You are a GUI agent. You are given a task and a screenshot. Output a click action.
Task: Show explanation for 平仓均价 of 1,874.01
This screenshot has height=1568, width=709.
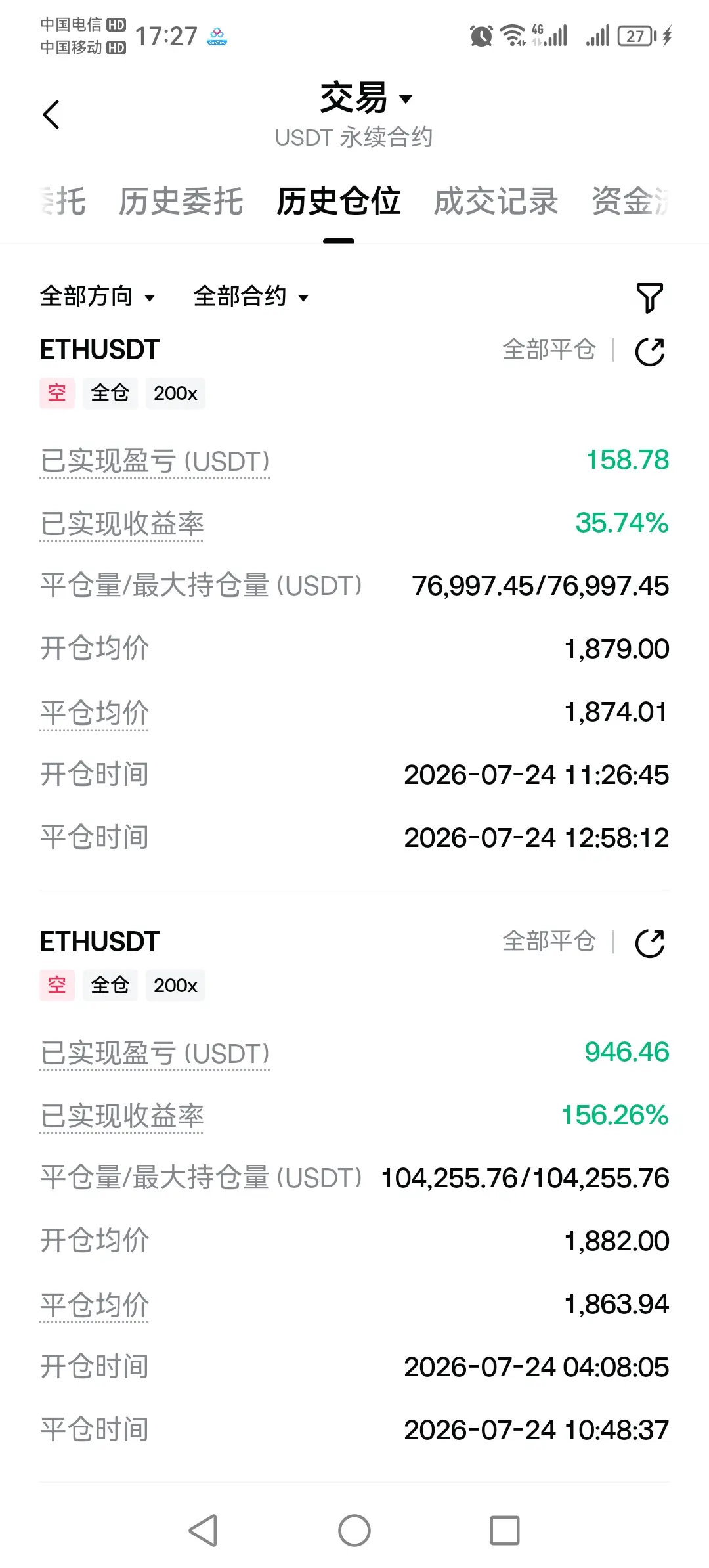(x=95, y=713)
